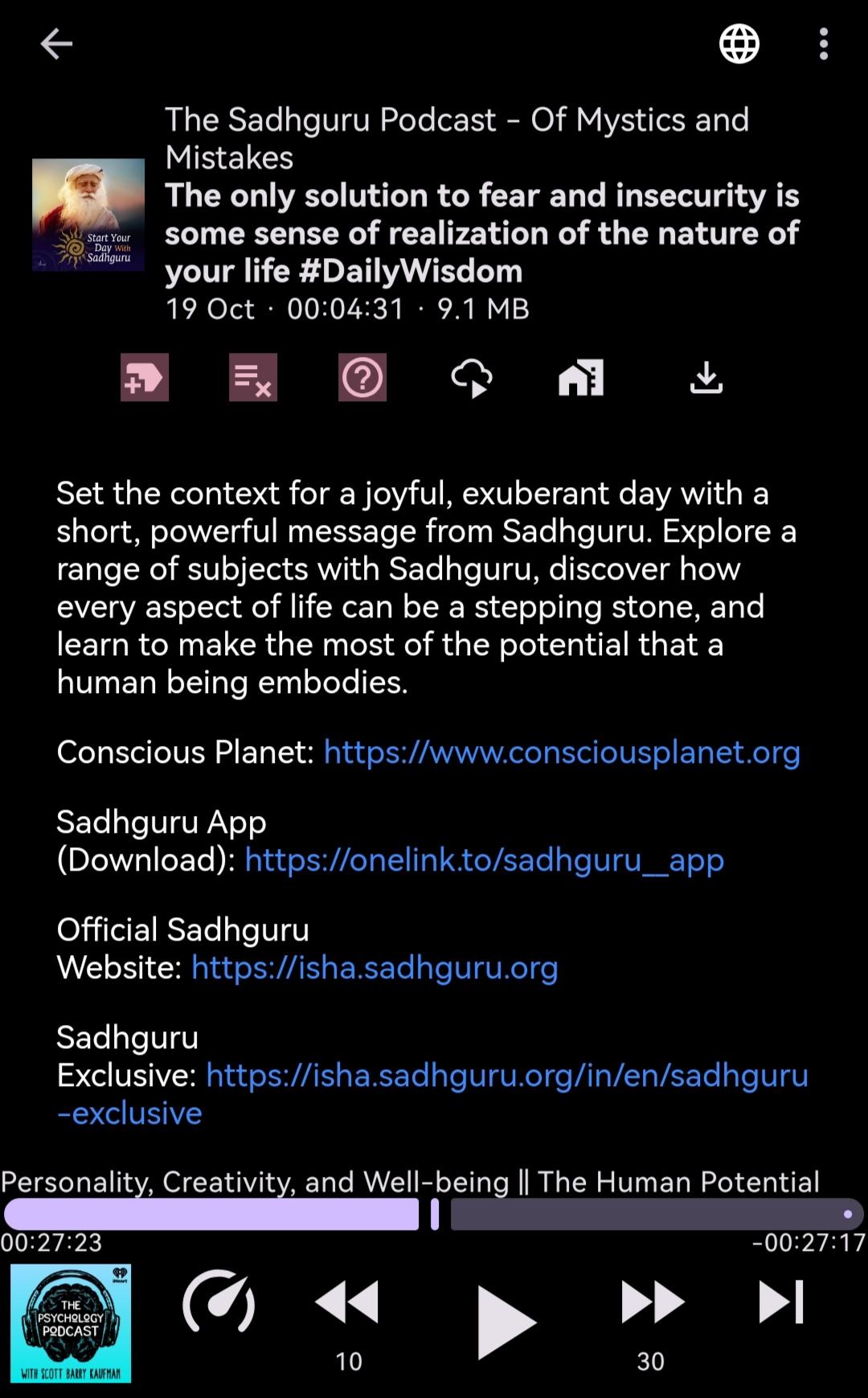Stream episode using the cloud play icon
This screenshot has width=868, height=1398.
coord(472,377)
